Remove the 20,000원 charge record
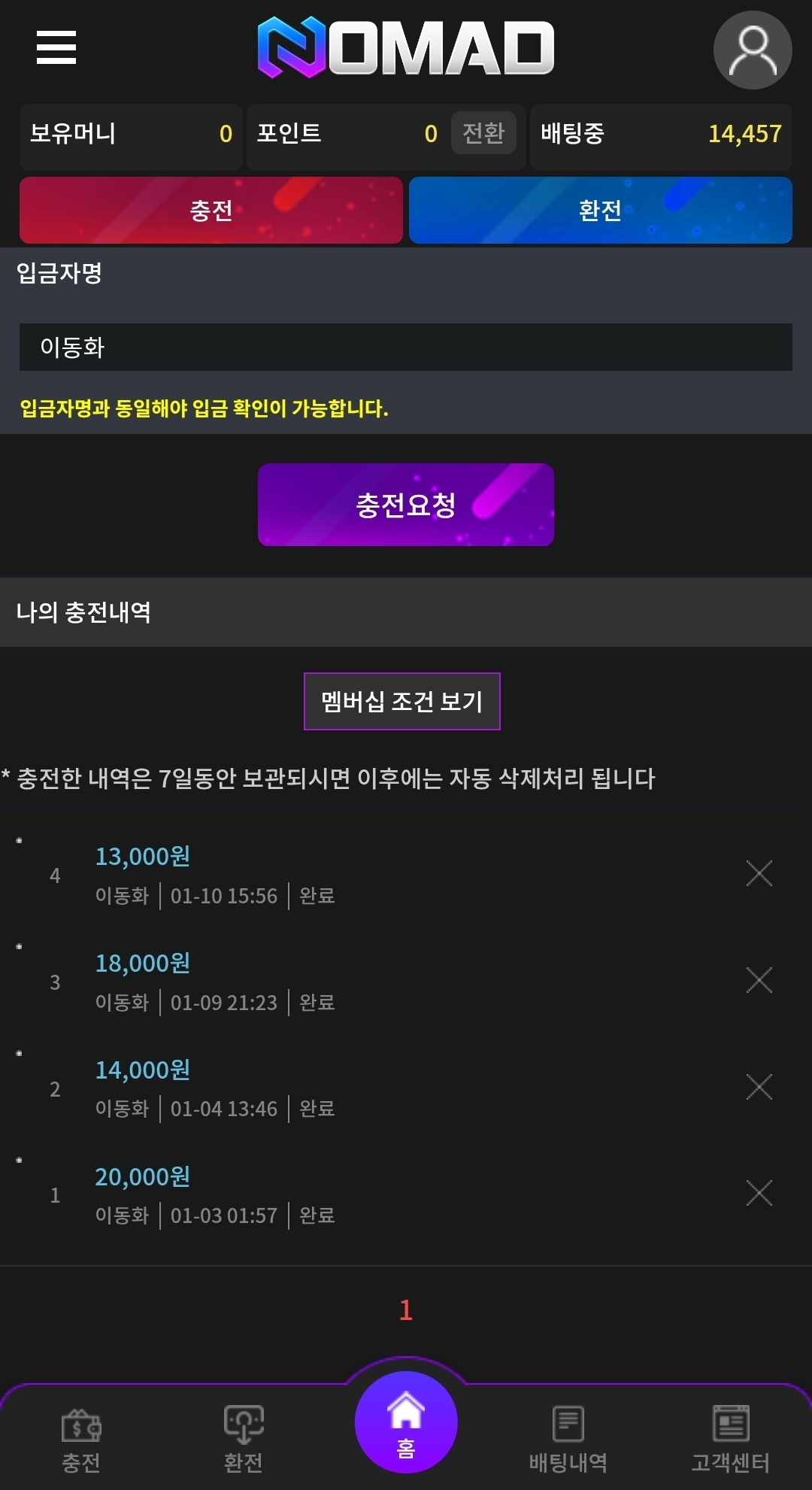The height and width of the screenshot is (1490, 812). coord(759,1193)
